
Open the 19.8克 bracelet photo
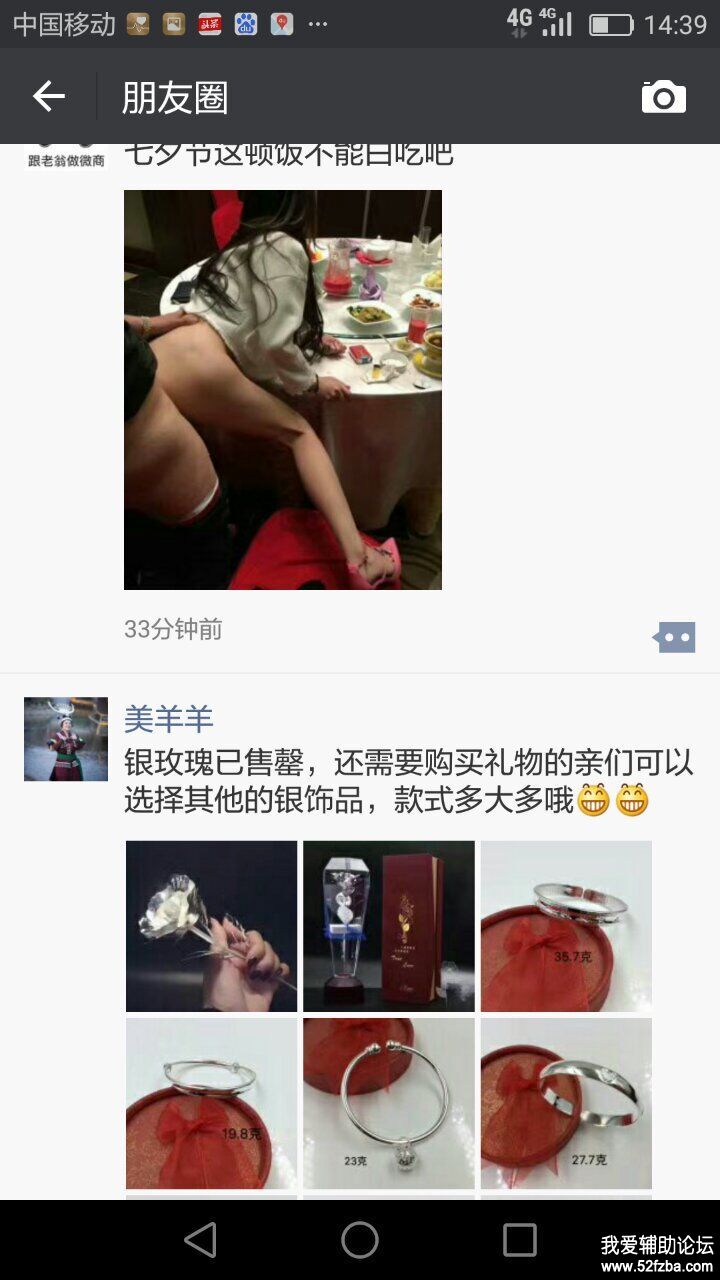(x=211, y=1103)
